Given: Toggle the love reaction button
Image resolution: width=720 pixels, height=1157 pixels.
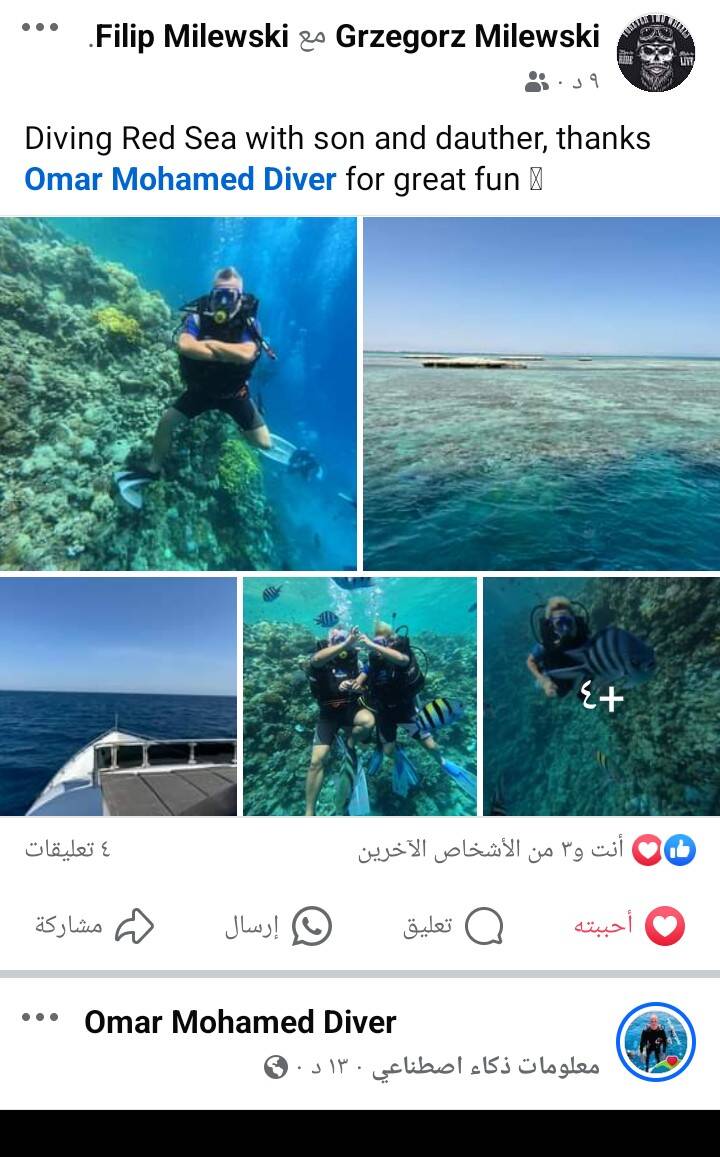Looking at the screenshot, I should [630, 926].
